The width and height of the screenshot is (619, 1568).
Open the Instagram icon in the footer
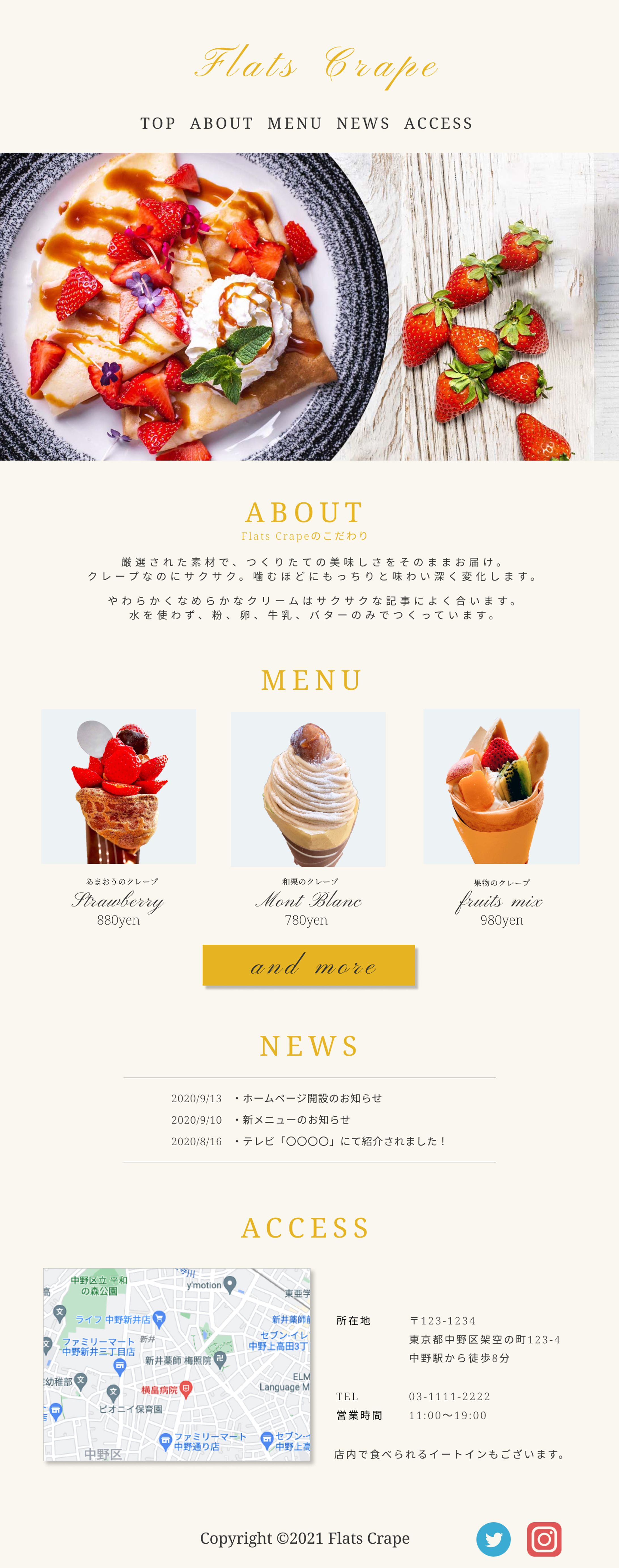pos(544,1539)
